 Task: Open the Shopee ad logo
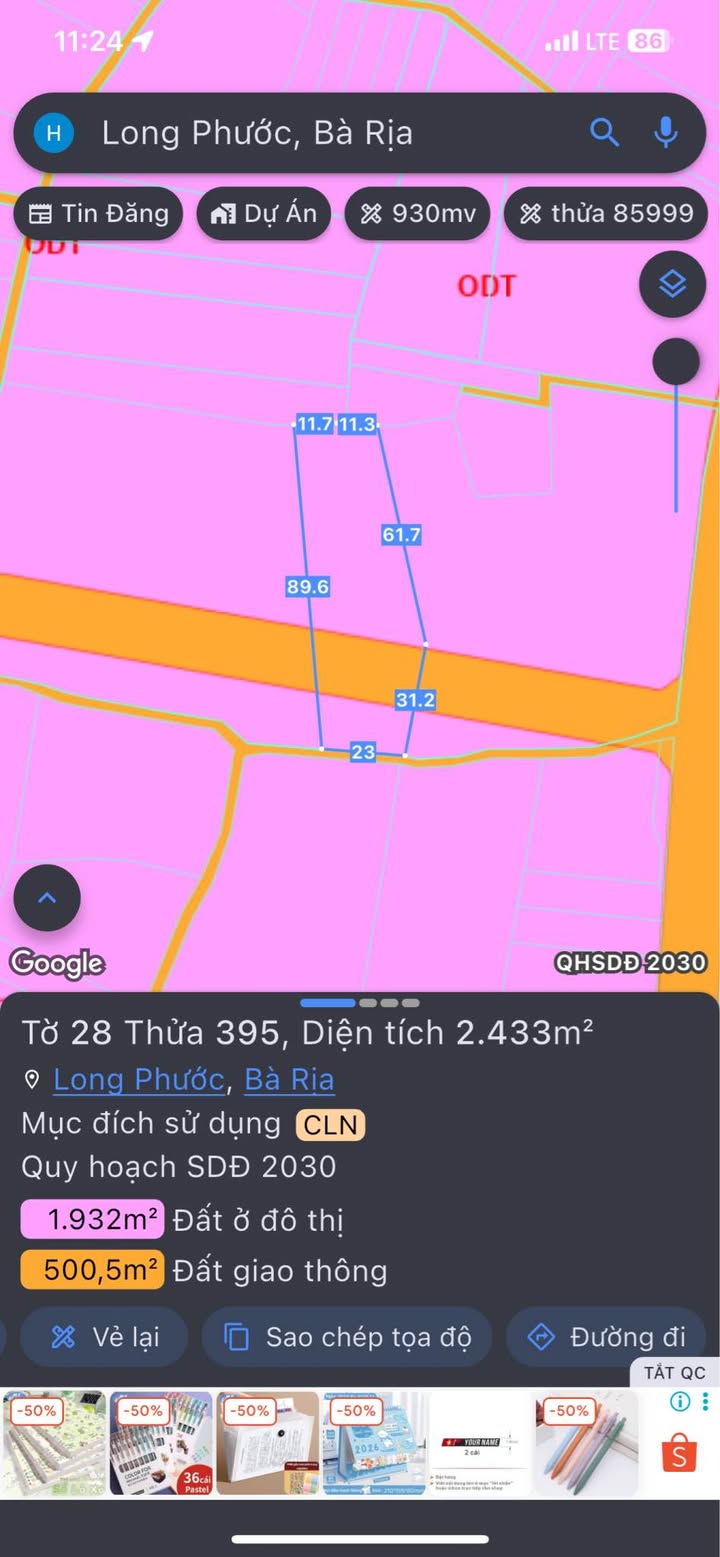[x=678, y=1452]
